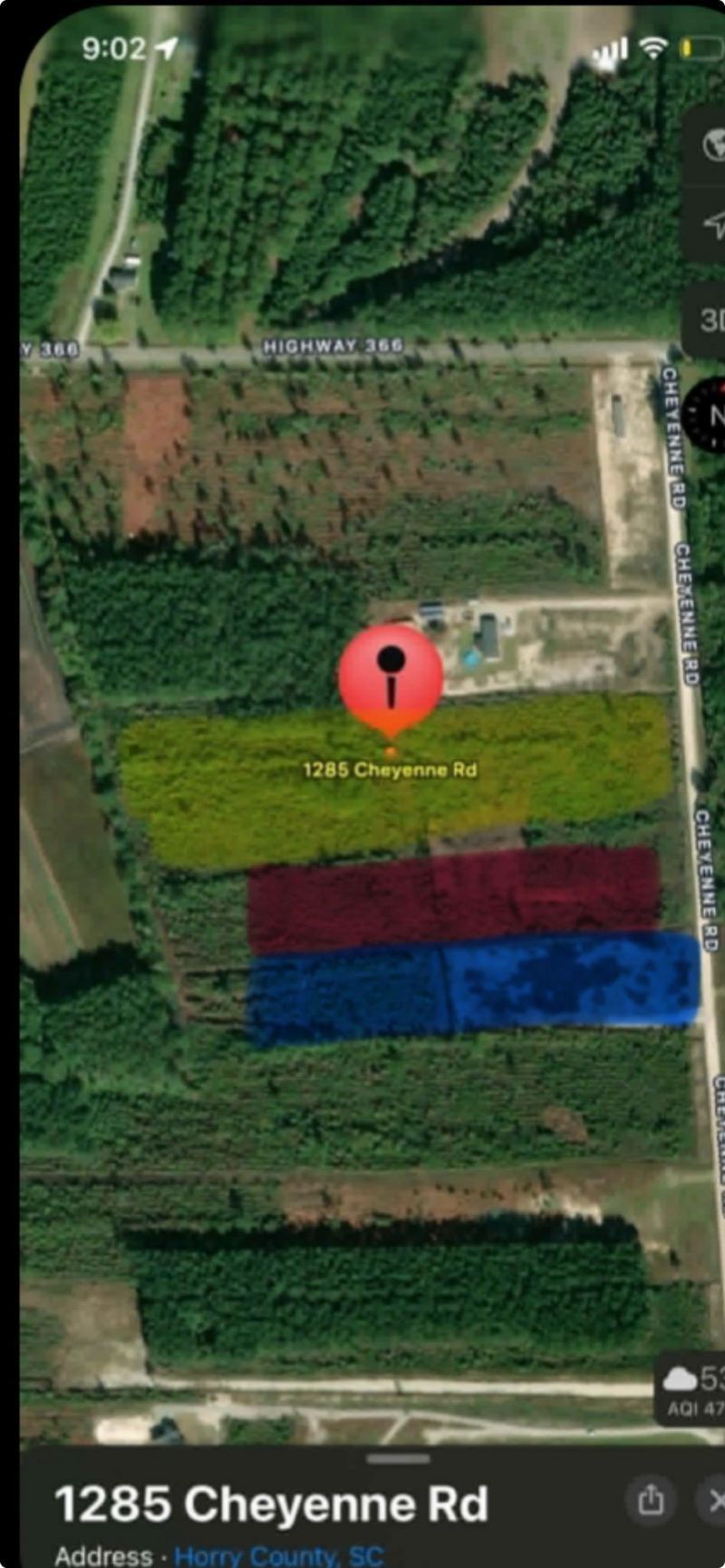725x1568 pixels.
Task: Enable 3D map view
Action: coord(714,319)
